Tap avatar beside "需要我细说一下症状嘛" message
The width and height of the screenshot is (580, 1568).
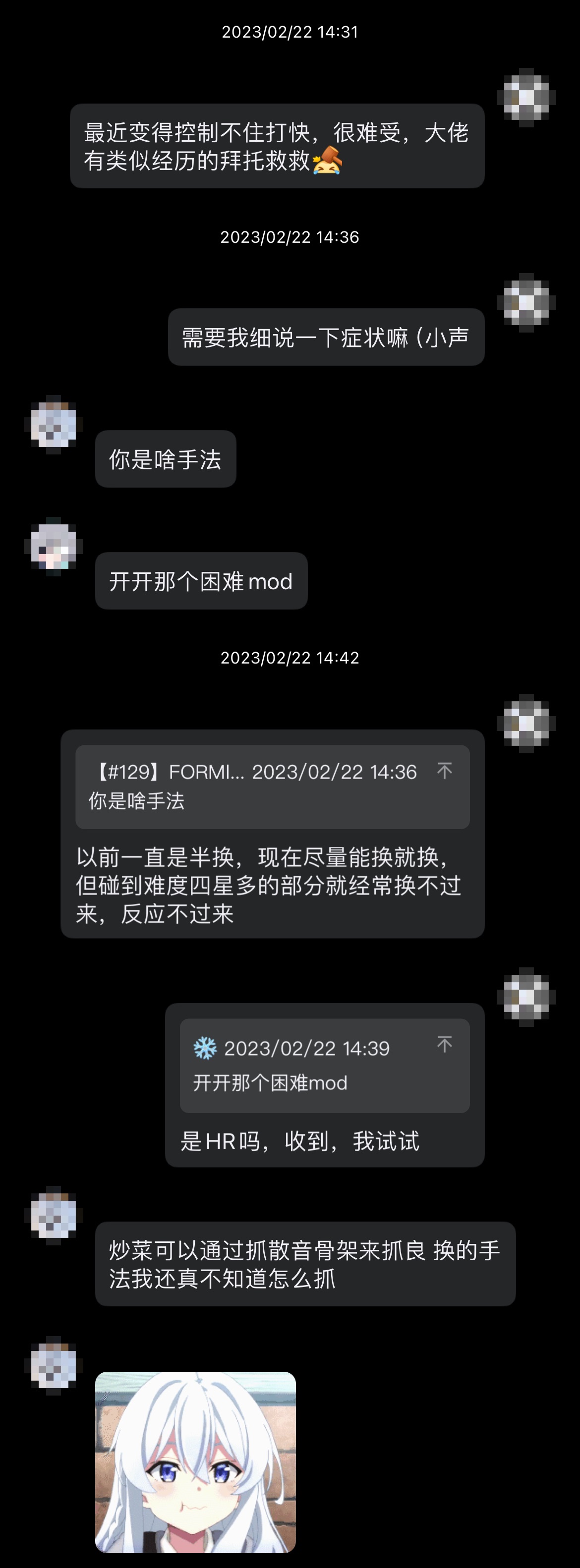click(x=526, y=302)
